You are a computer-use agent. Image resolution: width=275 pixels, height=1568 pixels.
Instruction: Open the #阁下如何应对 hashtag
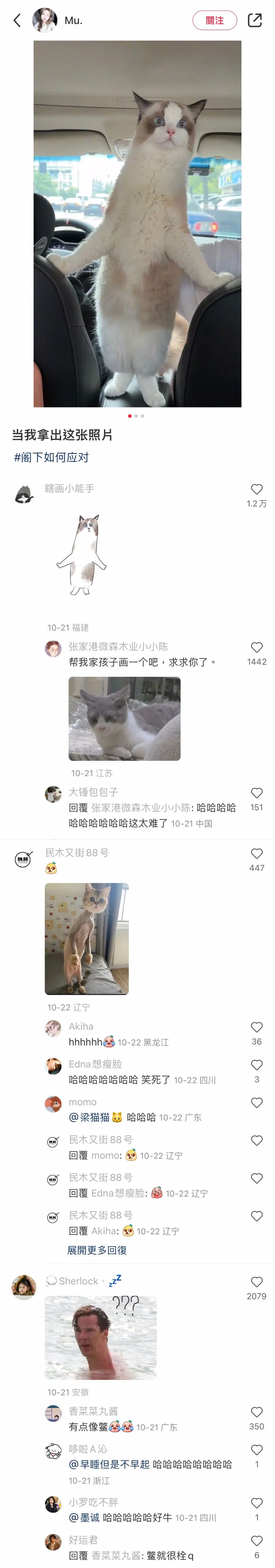(52, 457)
